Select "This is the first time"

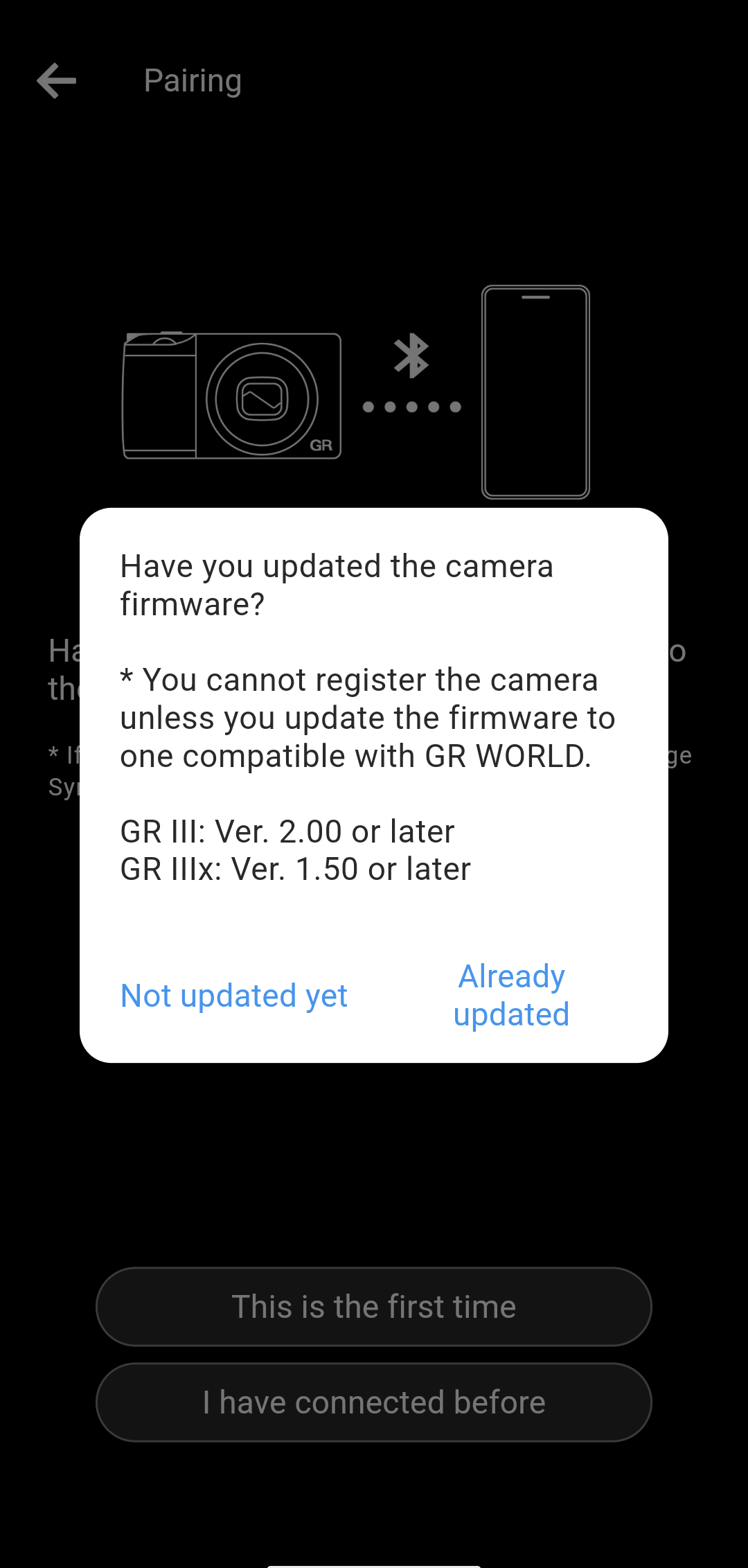click(x=374, y=1307)
